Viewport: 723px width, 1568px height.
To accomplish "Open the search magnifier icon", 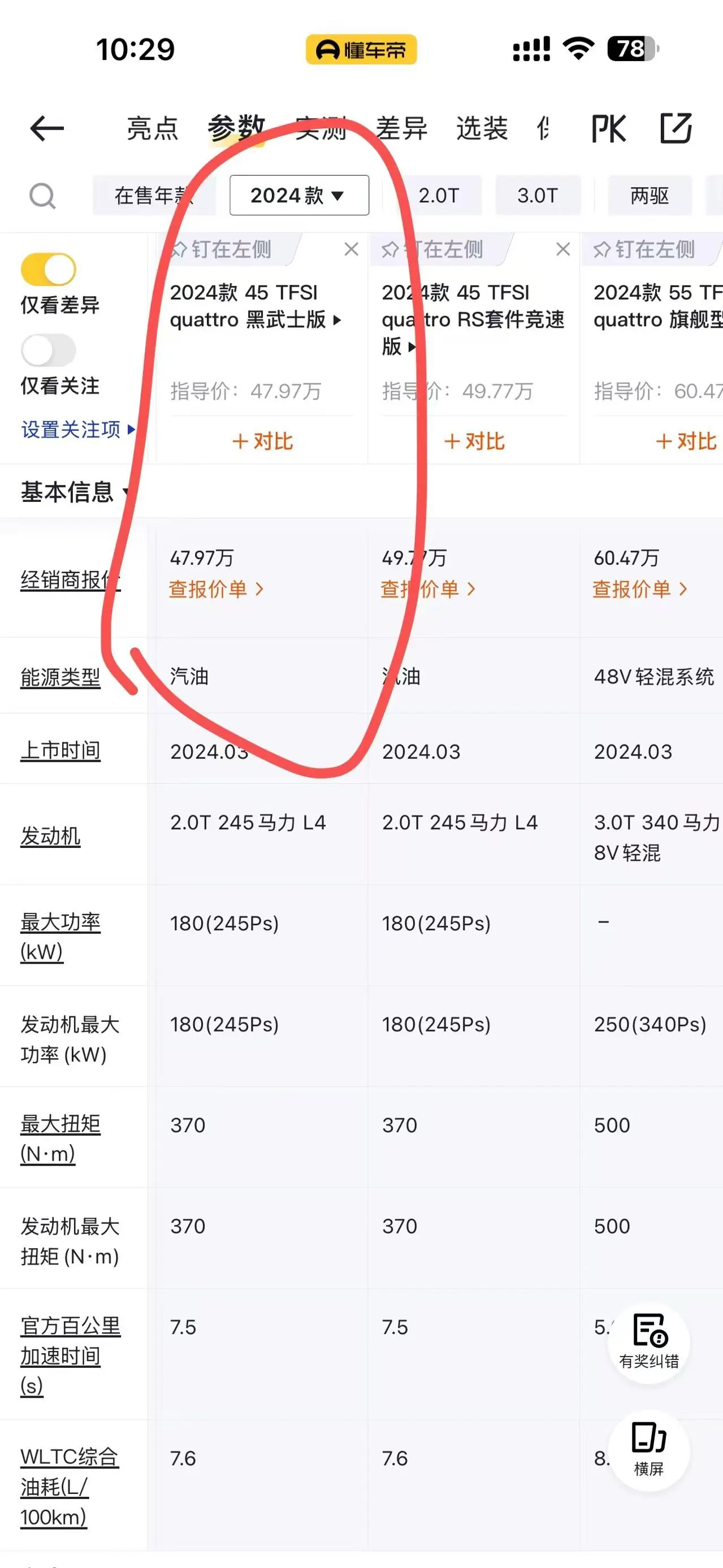I will tap(42, 196).
